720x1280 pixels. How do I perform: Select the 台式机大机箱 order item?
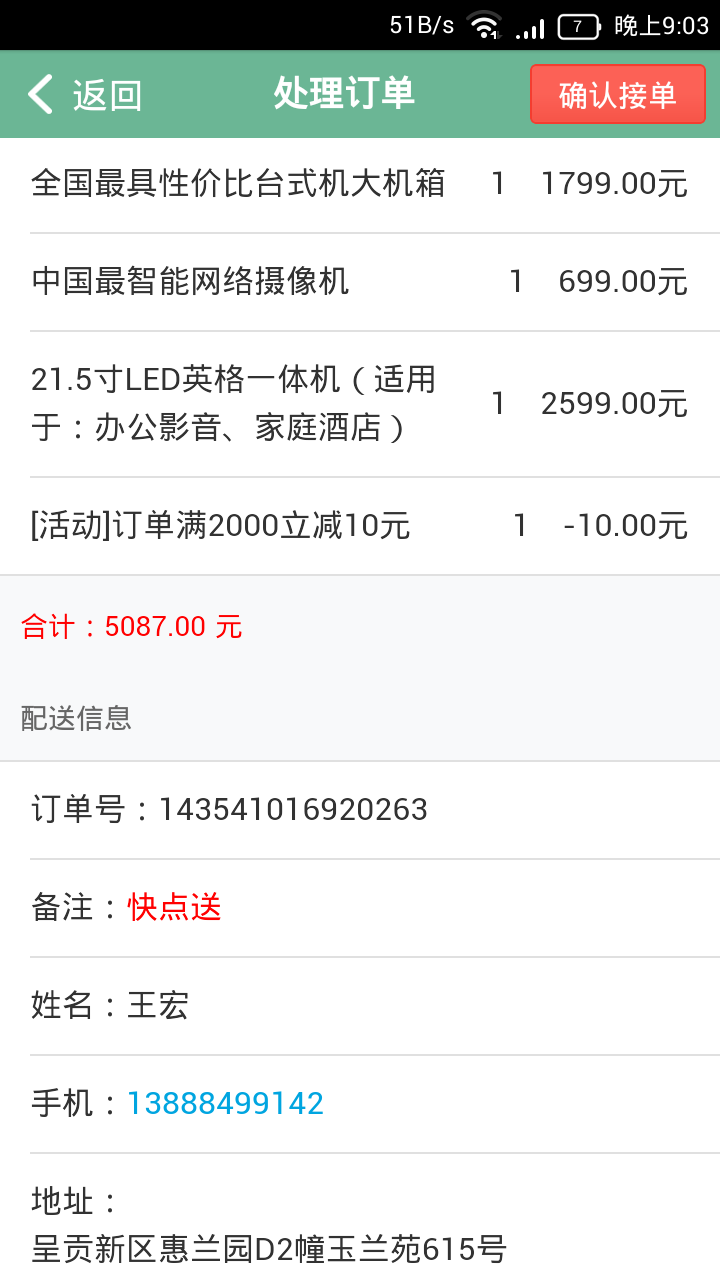point(240,183)
